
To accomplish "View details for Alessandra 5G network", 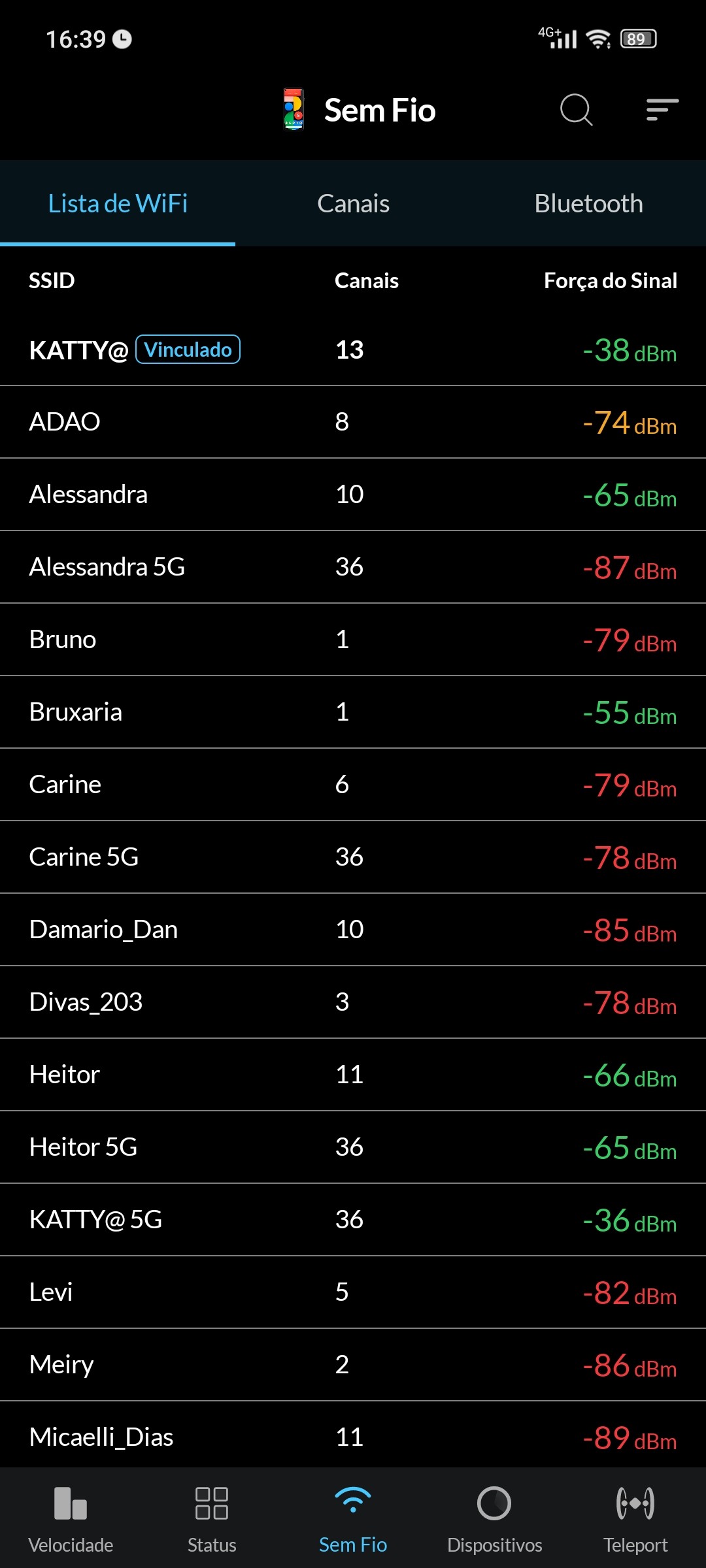I will (x=353, y=567).
